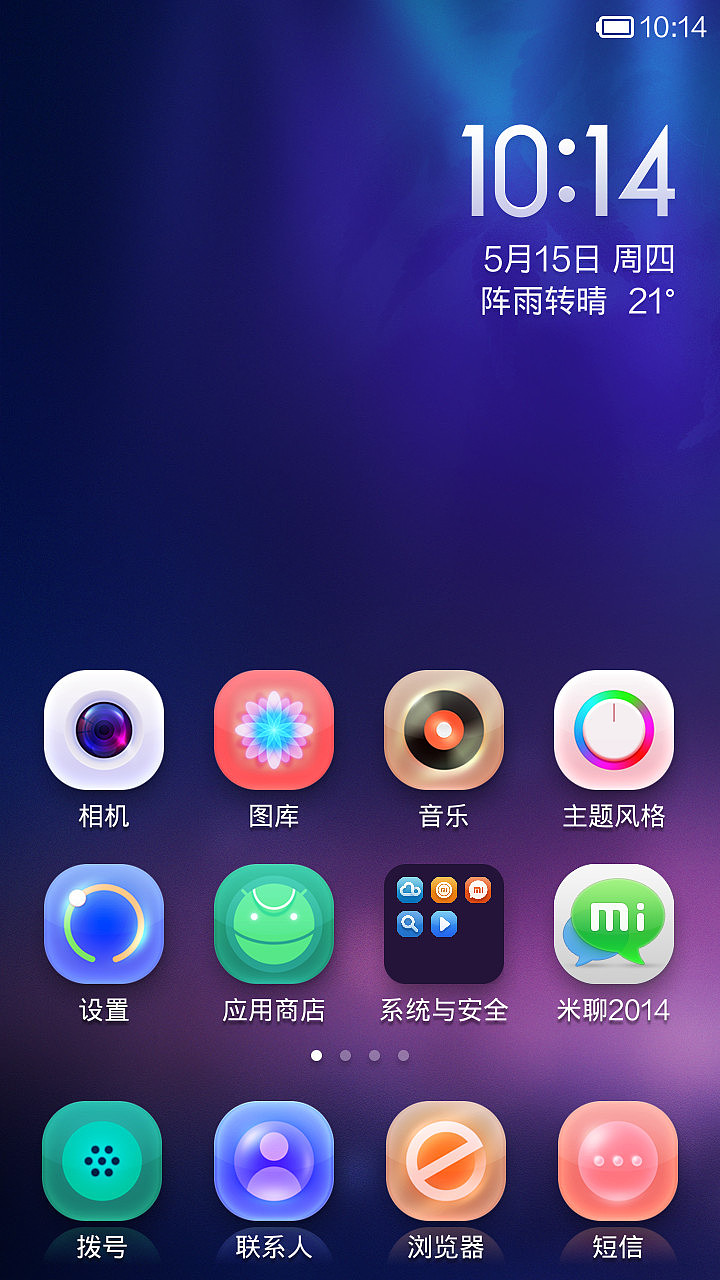Open the 系统与安全 folder
720x1280 pixels.
444,924
